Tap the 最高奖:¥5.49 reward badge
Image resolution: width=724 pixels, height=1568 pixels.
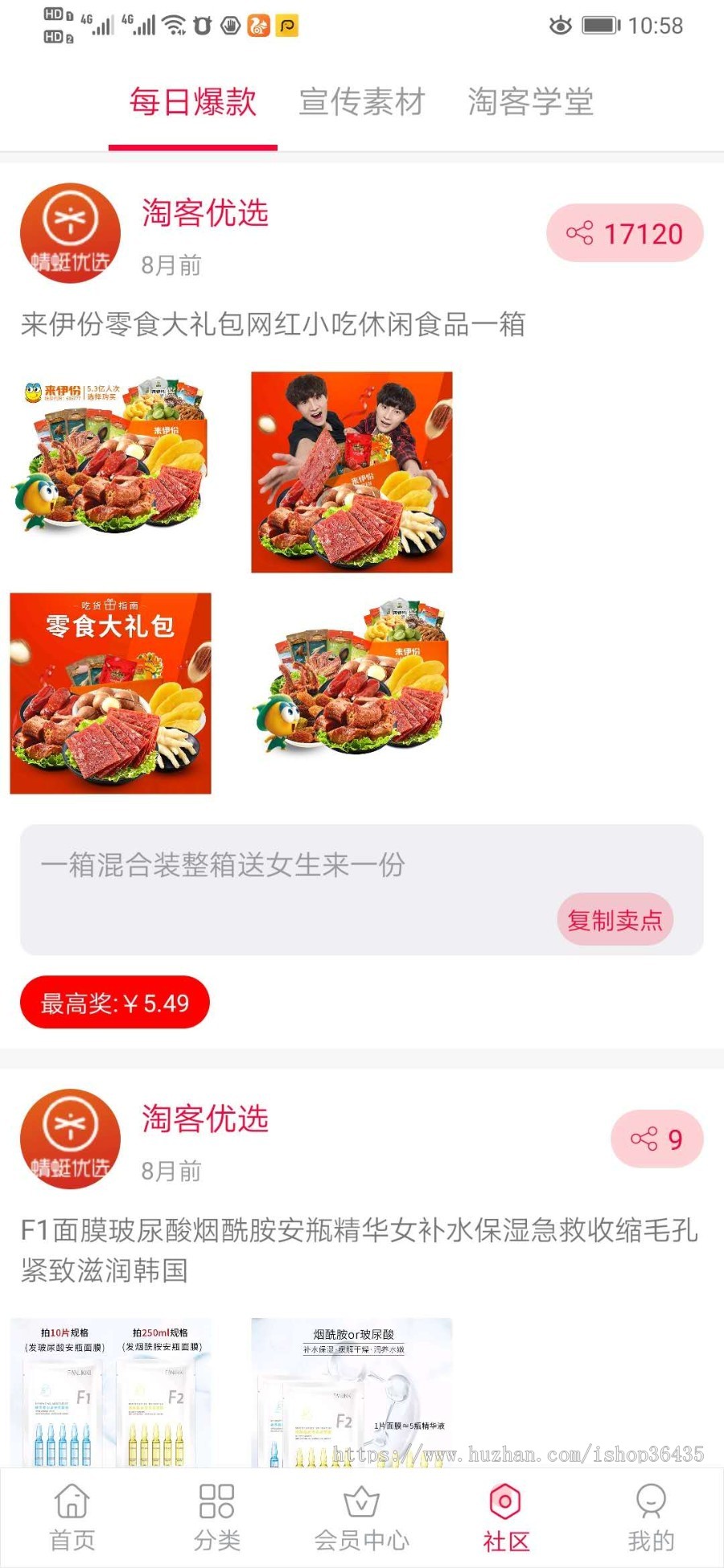click(x=114, y=1002)
